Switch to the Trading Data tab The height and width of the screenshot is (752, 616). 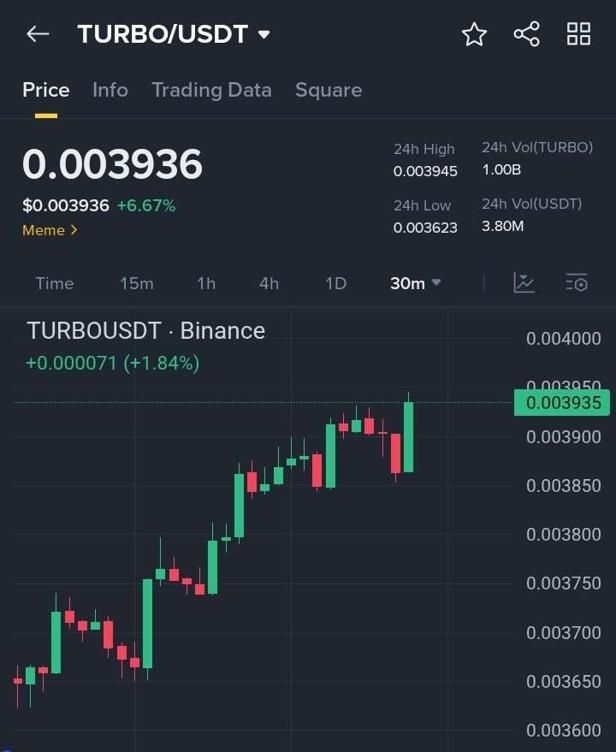tap(211, 90)
